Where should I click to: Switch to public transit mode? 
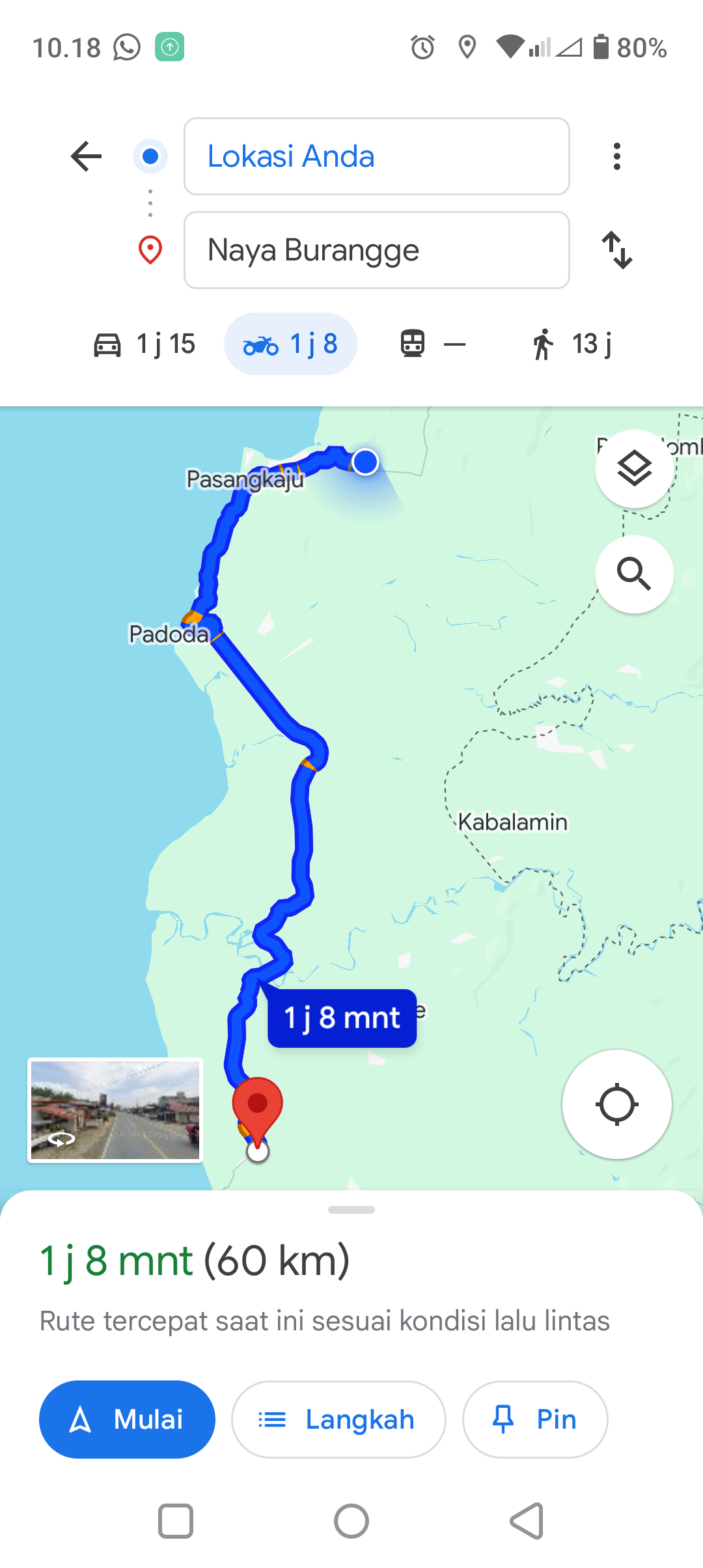433,344
